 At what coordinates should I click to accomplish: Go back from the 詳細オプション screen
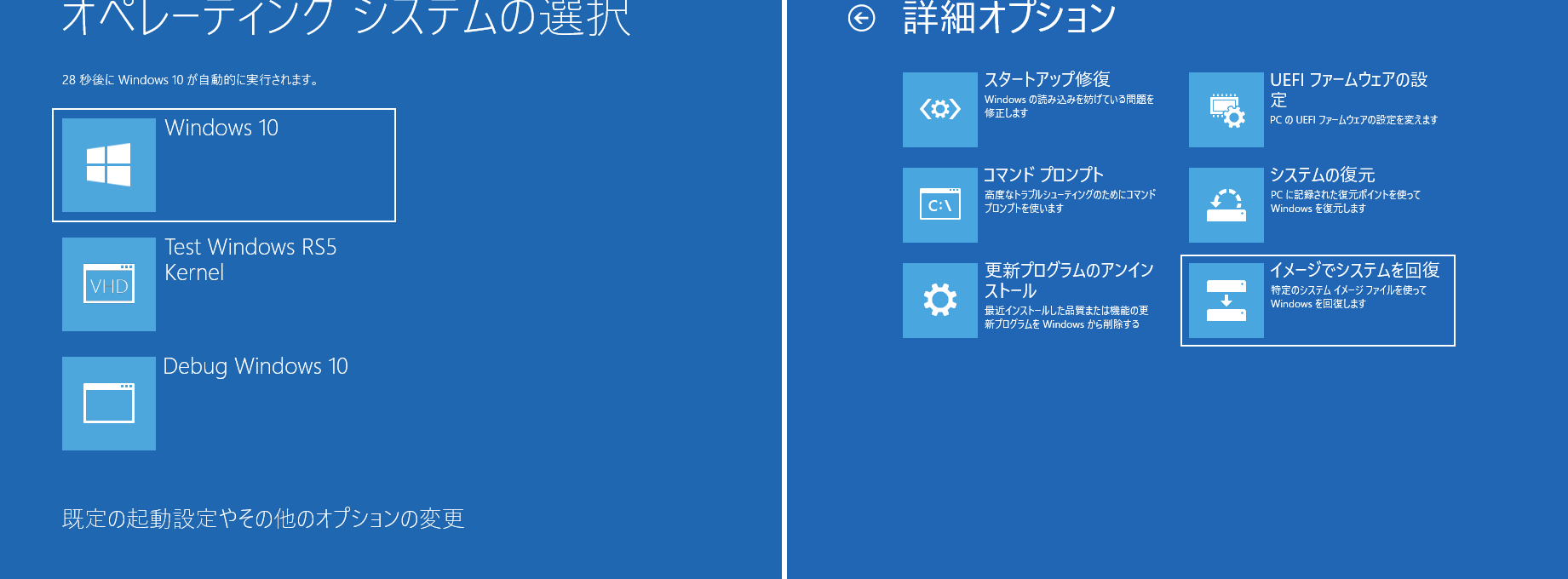point(861,18)
